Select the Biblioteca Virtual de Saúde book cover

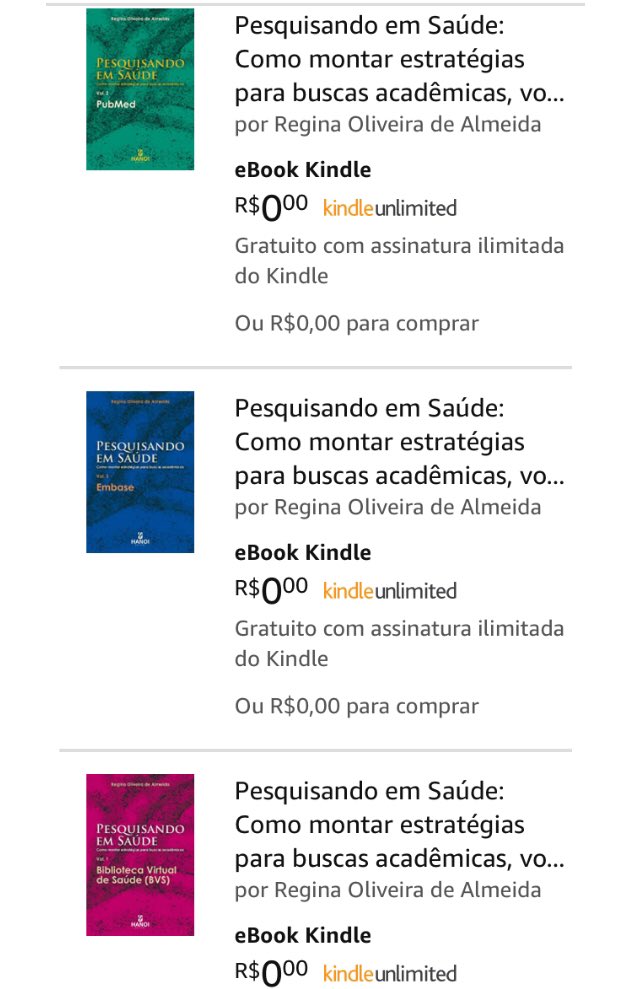[140, 855]
